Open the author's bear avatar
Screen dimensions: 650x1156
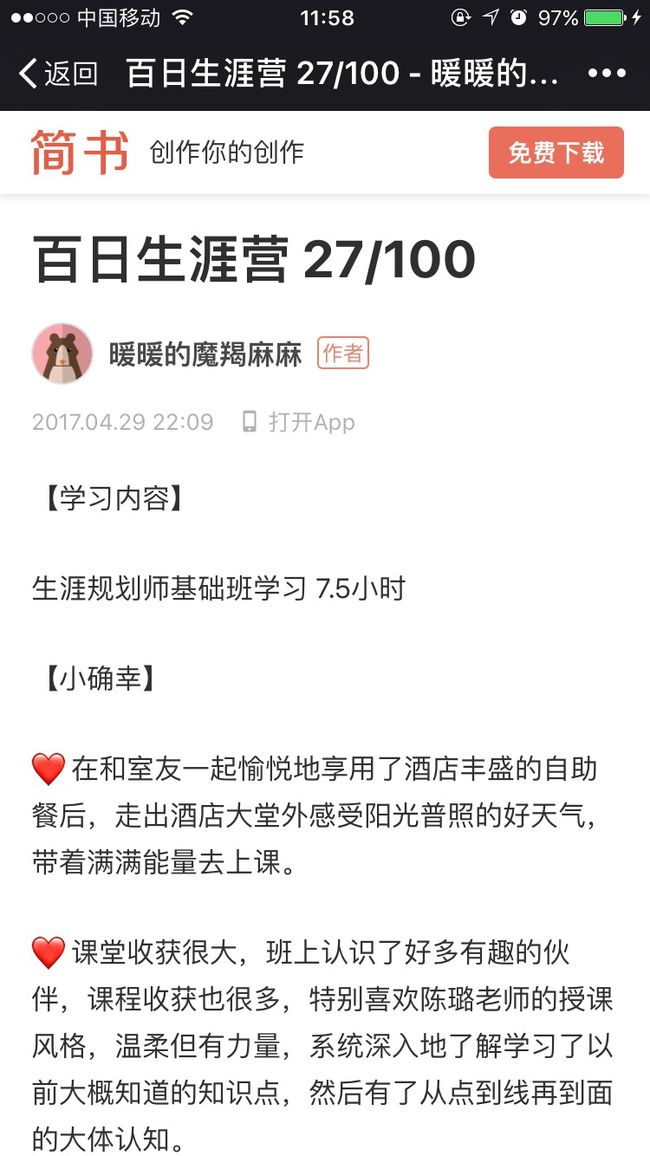coord(63,354)
